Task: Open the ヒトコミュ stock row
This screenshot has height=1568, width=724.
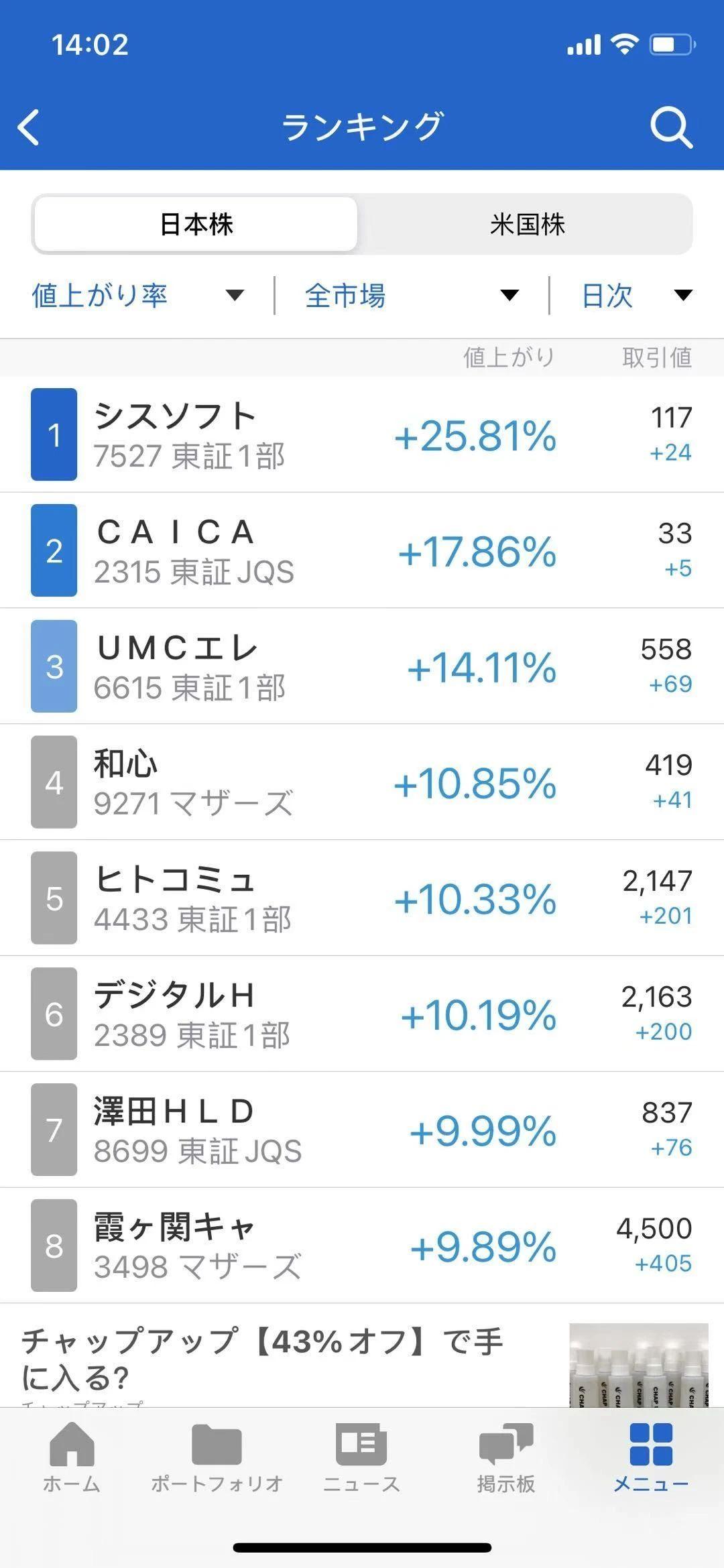Action: pos(362,898)
